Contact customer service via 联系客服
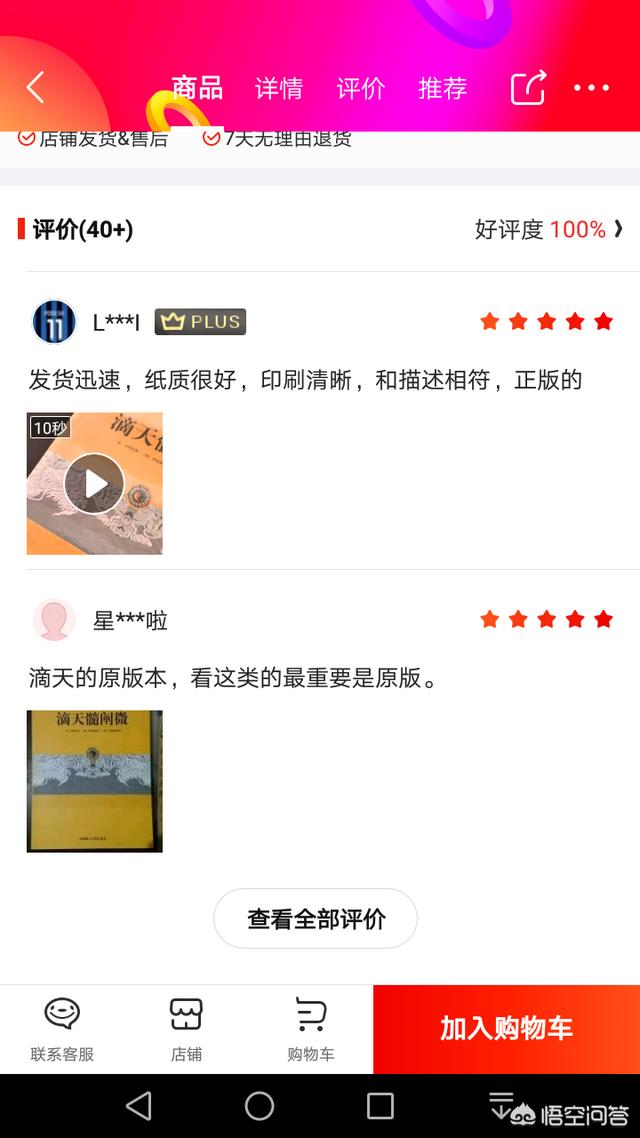This screenshot has height=1138, width=640. pos(62,1029)
